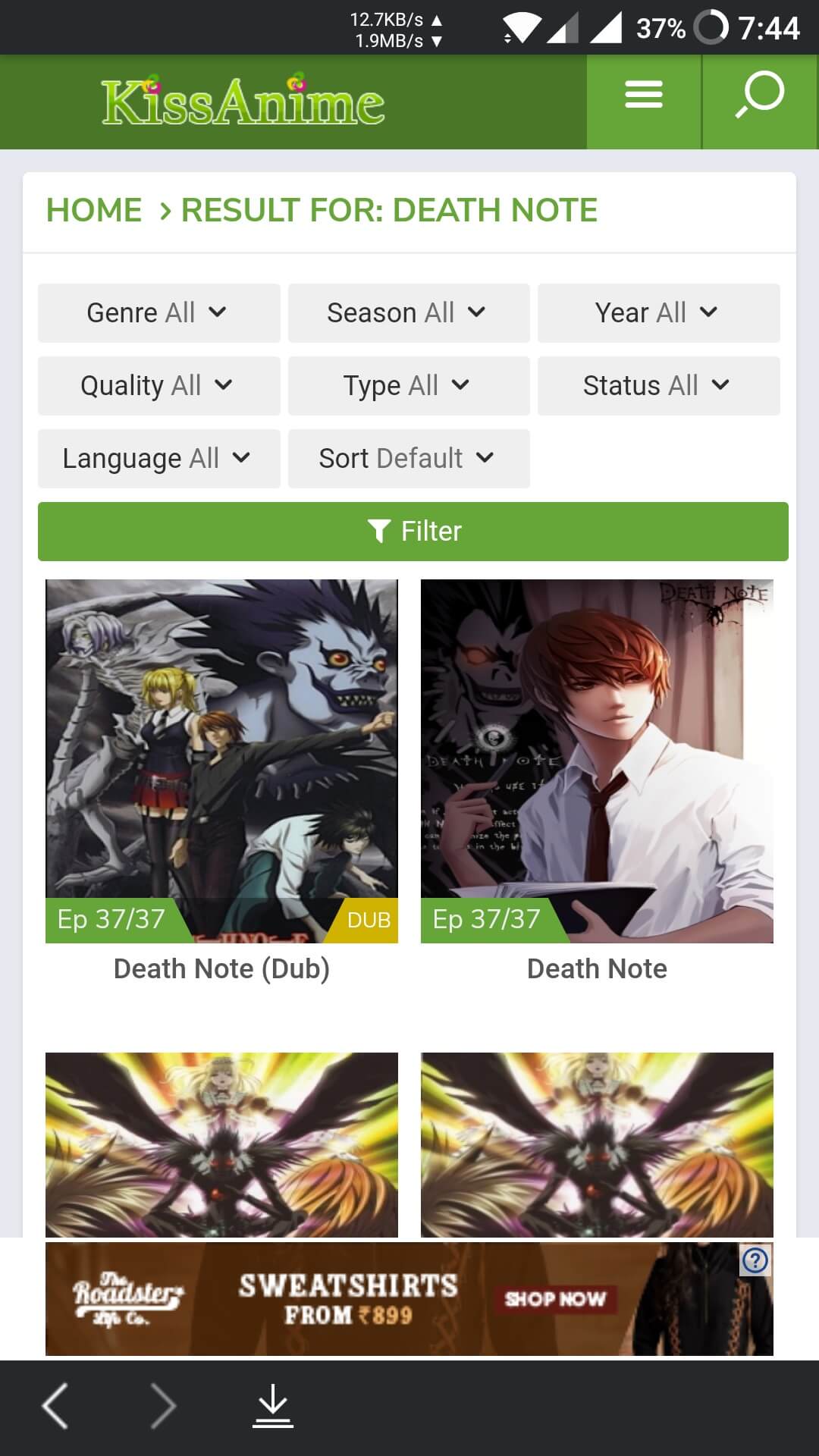
Task: Expand the Season dropdown
Action: (x=409, y=312)
